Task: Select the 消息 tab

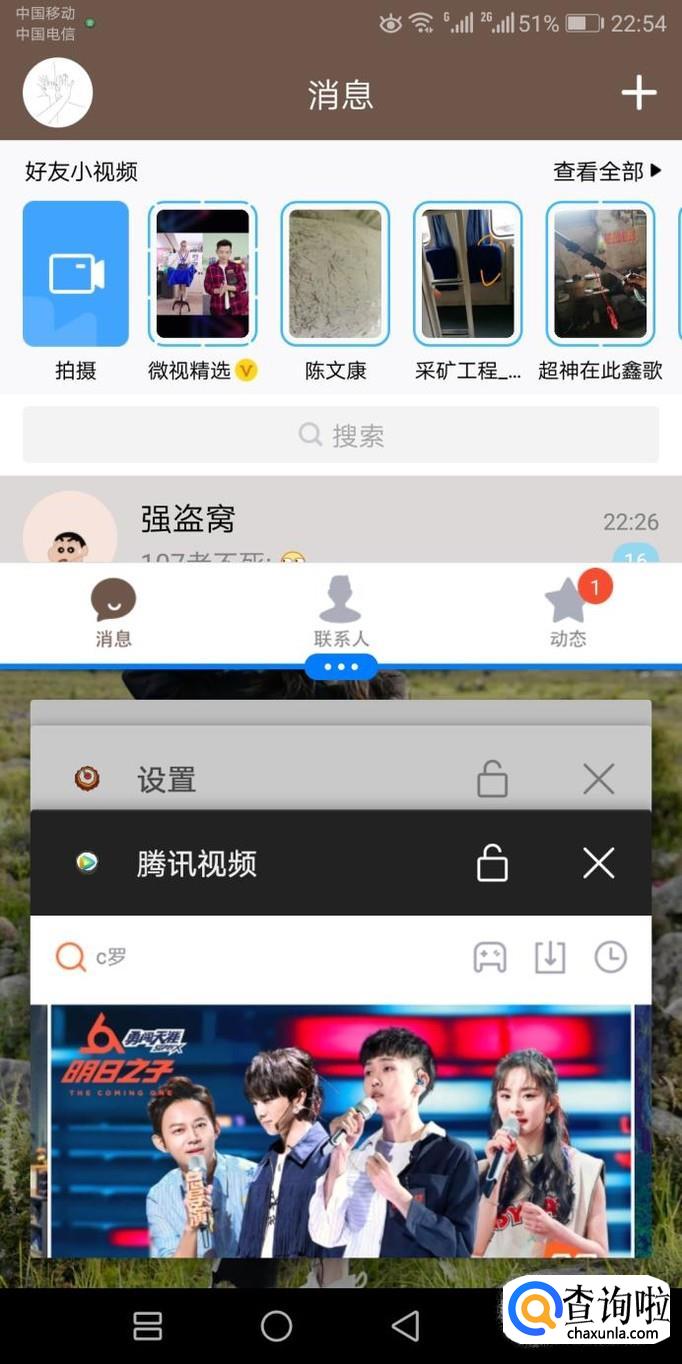Action: click(x=113, y=612)
